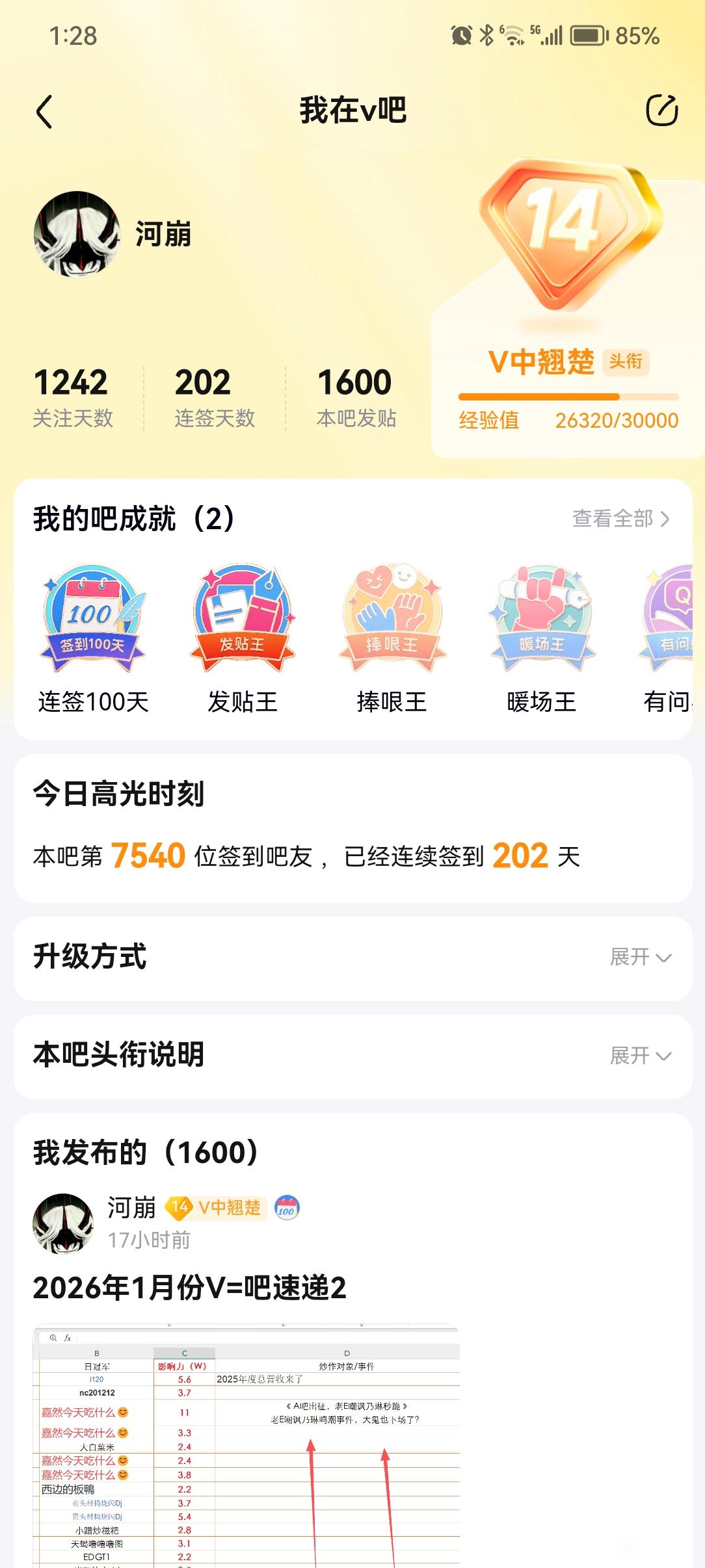705x1568 pixels.
Task: Expand the 本吧头衔说明 section
Action: 640,1056
